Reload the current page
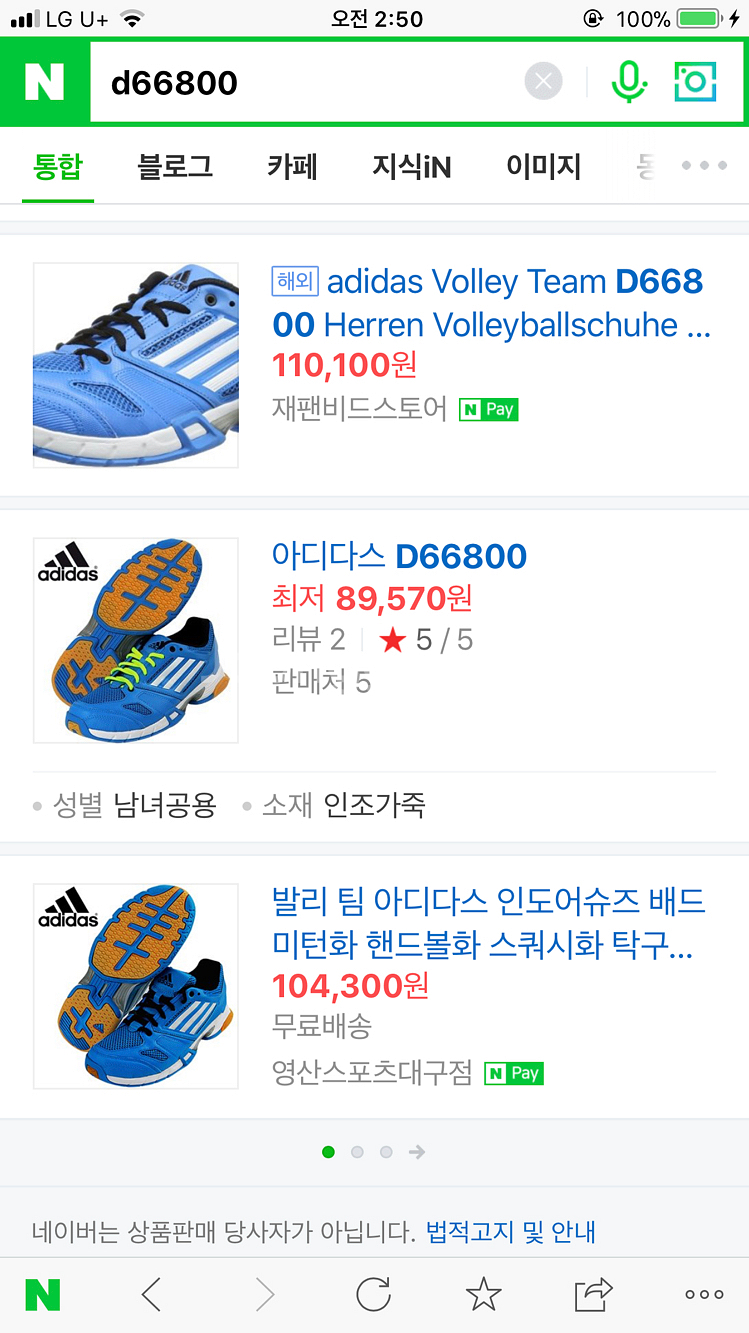749x1333 pixels. [373, 1295]
